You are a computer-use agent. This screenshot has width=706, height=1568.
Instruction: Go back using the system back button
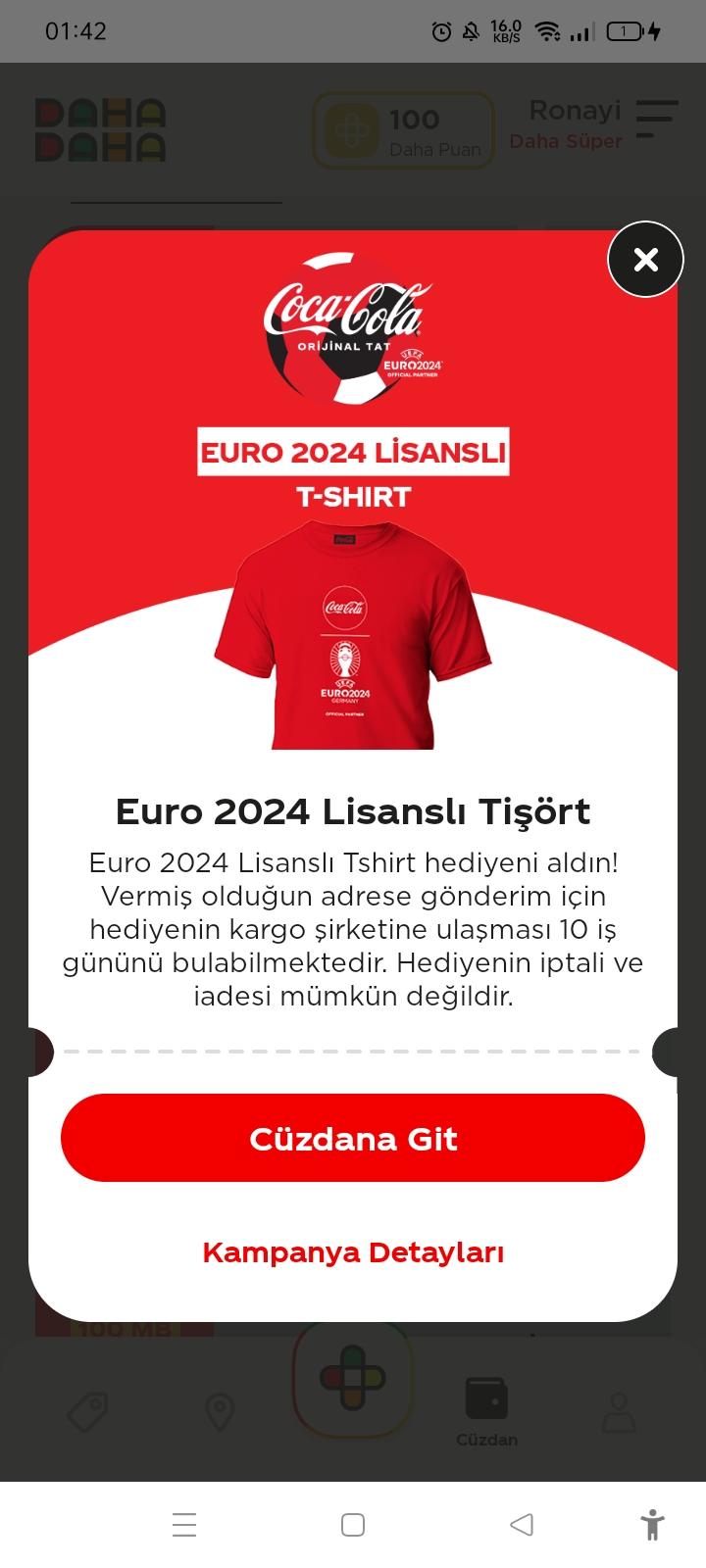522,1524
